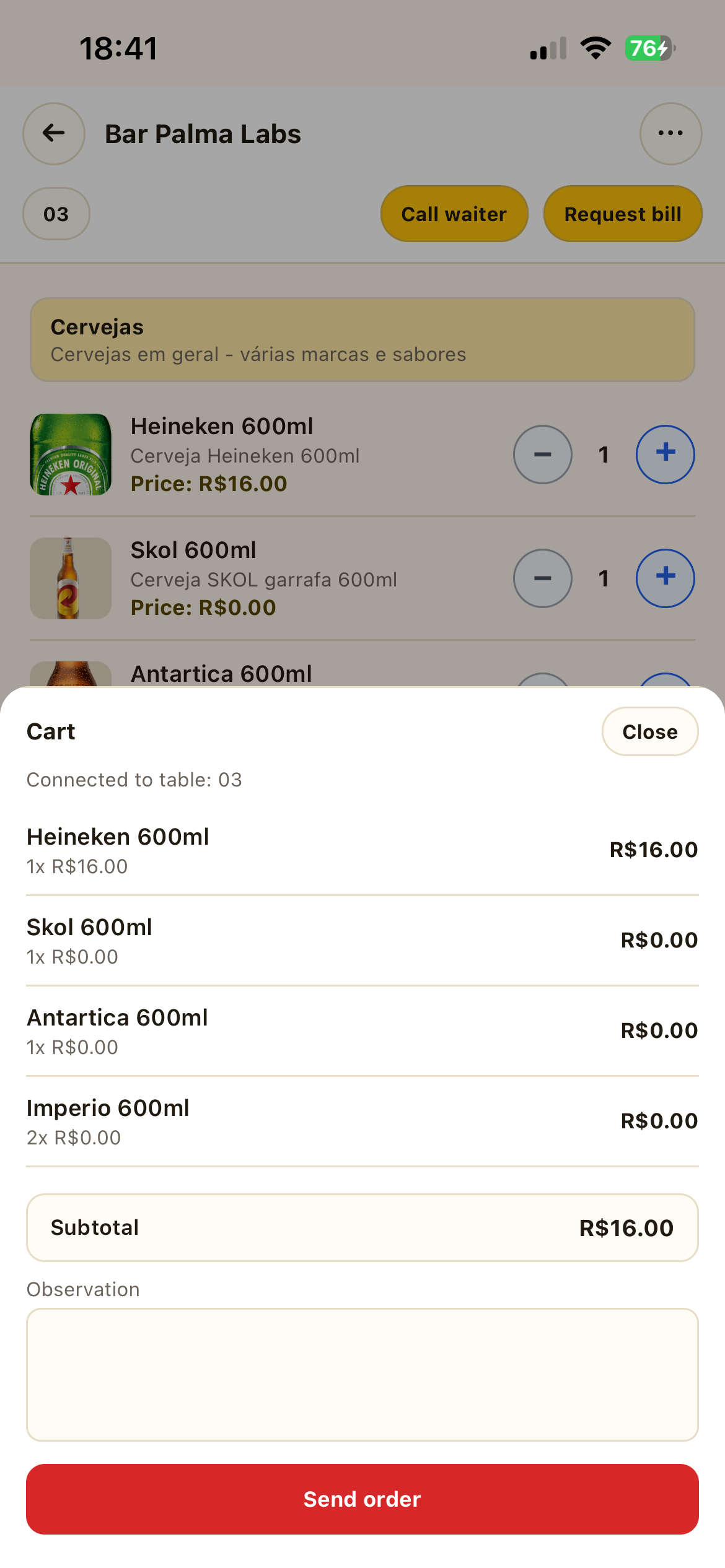The height and width of the screenshot is (1568, 725).
Task: Click the back arrow to leave Bar Palma Labs
Action: [x=53, y=133]
